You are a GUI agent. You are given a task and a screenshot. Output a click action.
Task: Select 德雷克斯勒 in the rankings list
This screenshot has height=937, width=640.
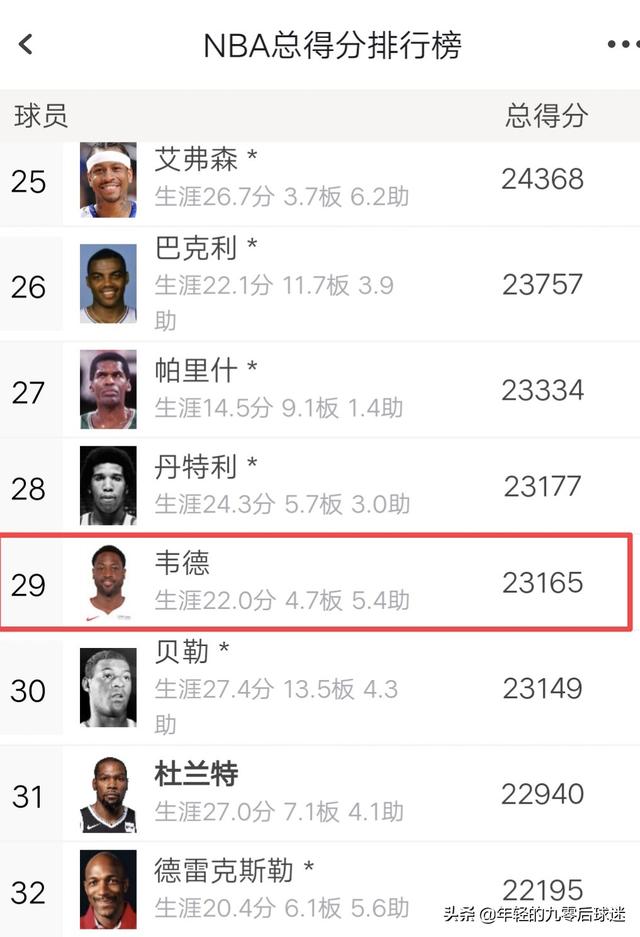click(x=320, y=890)
